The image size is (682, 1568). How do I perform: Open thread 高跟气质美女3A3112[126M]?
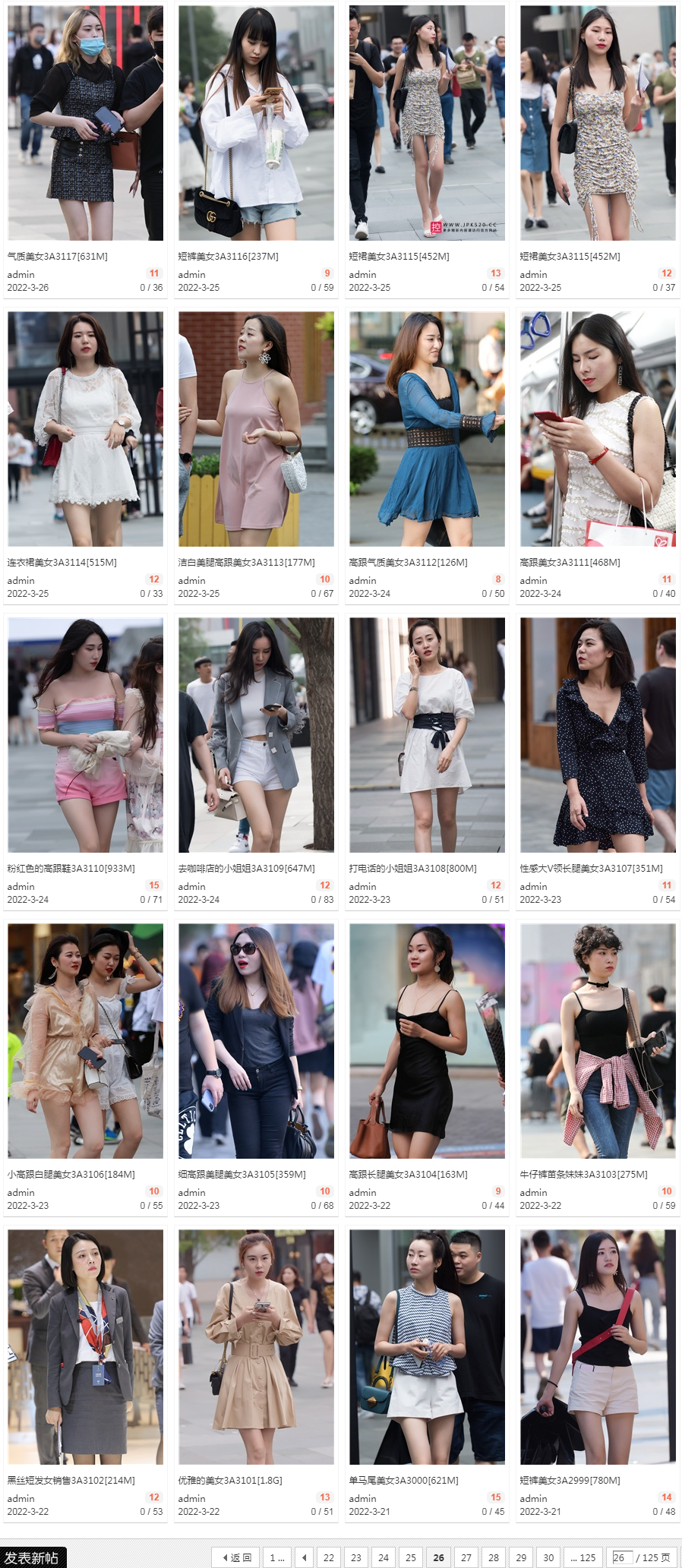[409, 563]
